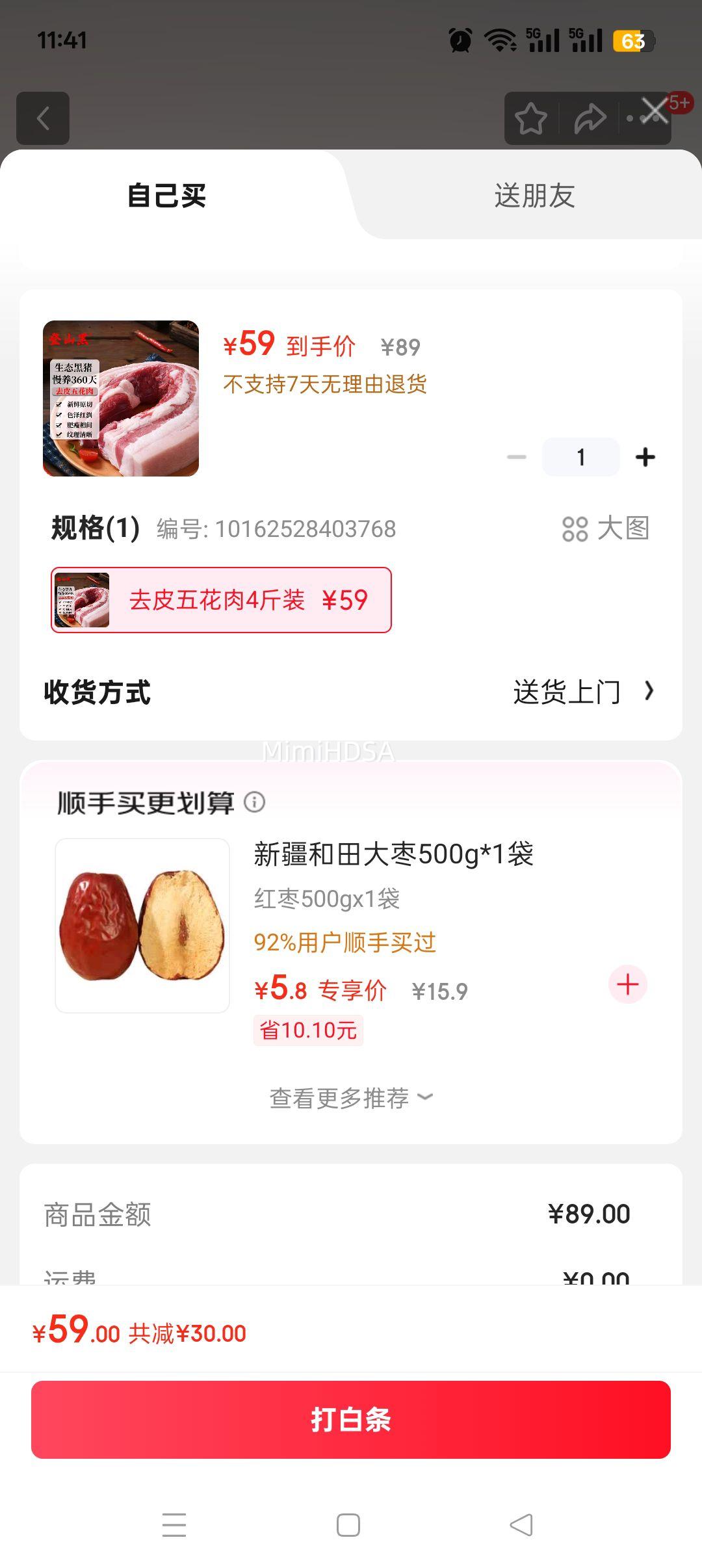Close the purchase sheet with X
This screenshot has height=1568, width=702.
point(654,111)
